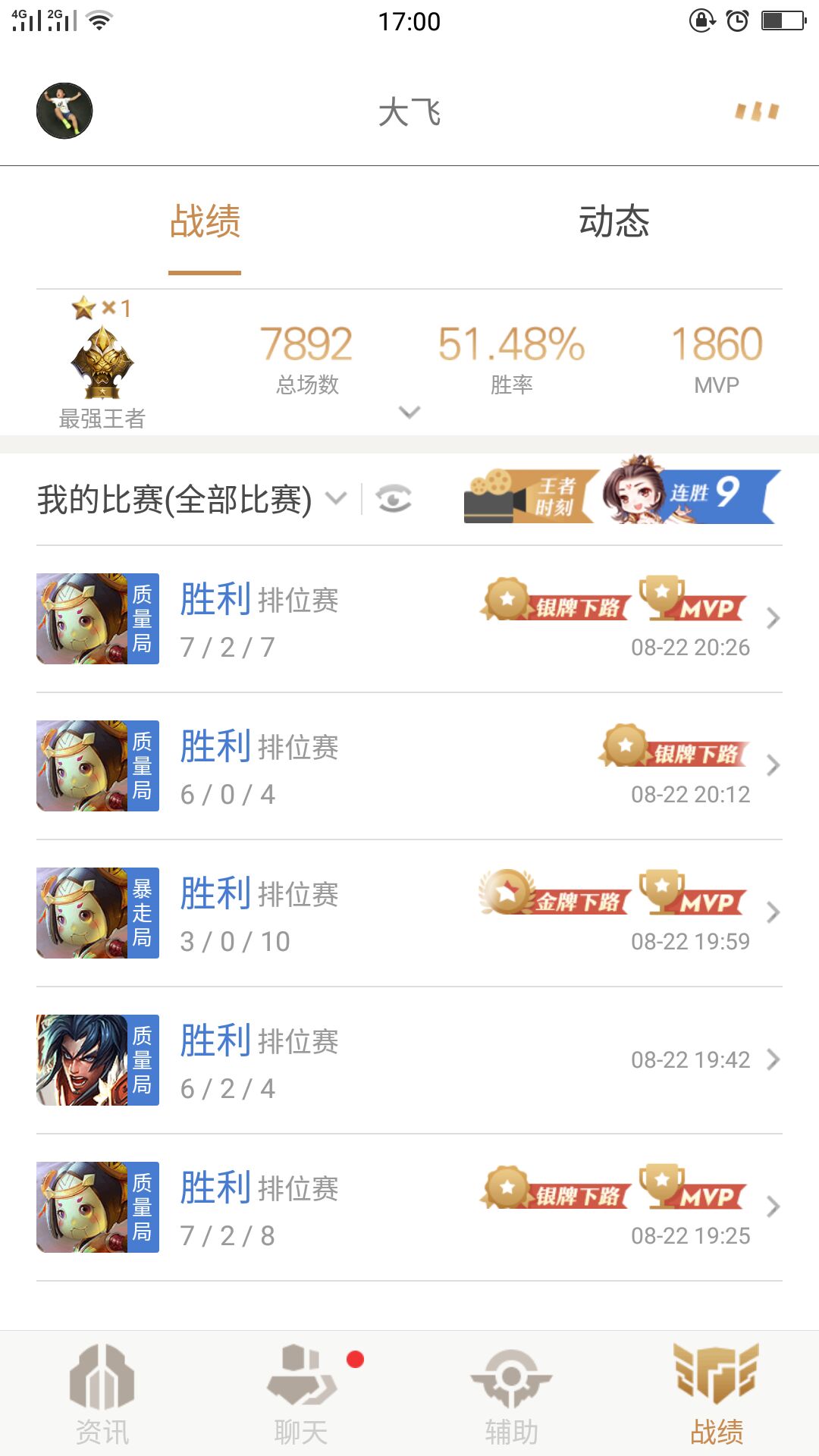The image size is (819, 1456).
Task: Select the 战绩 top tab
Action: [205, 221]
